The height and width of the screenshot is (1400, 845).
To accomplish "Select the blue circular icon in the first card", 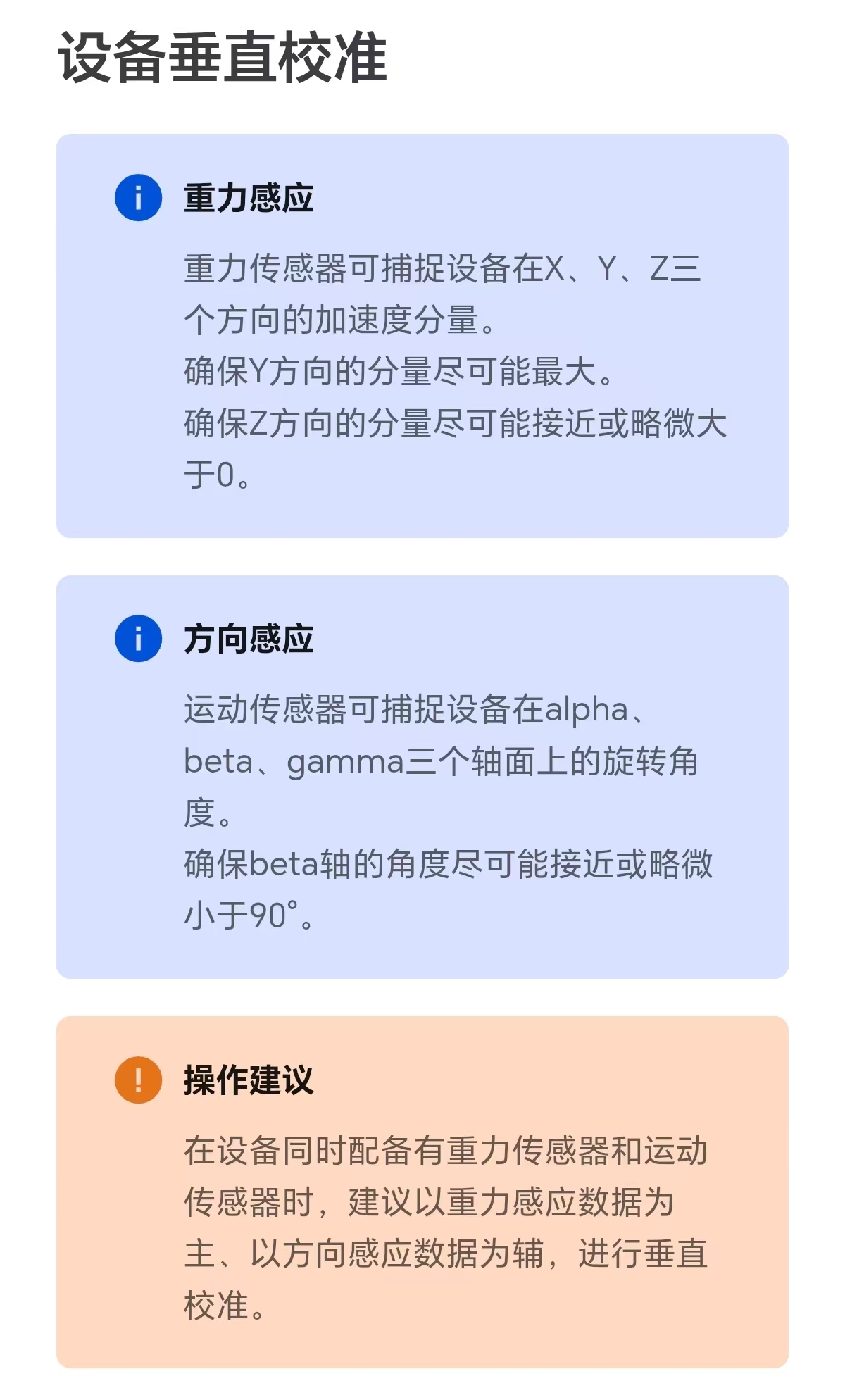I will pyautogui.click(x=138, y=199).
